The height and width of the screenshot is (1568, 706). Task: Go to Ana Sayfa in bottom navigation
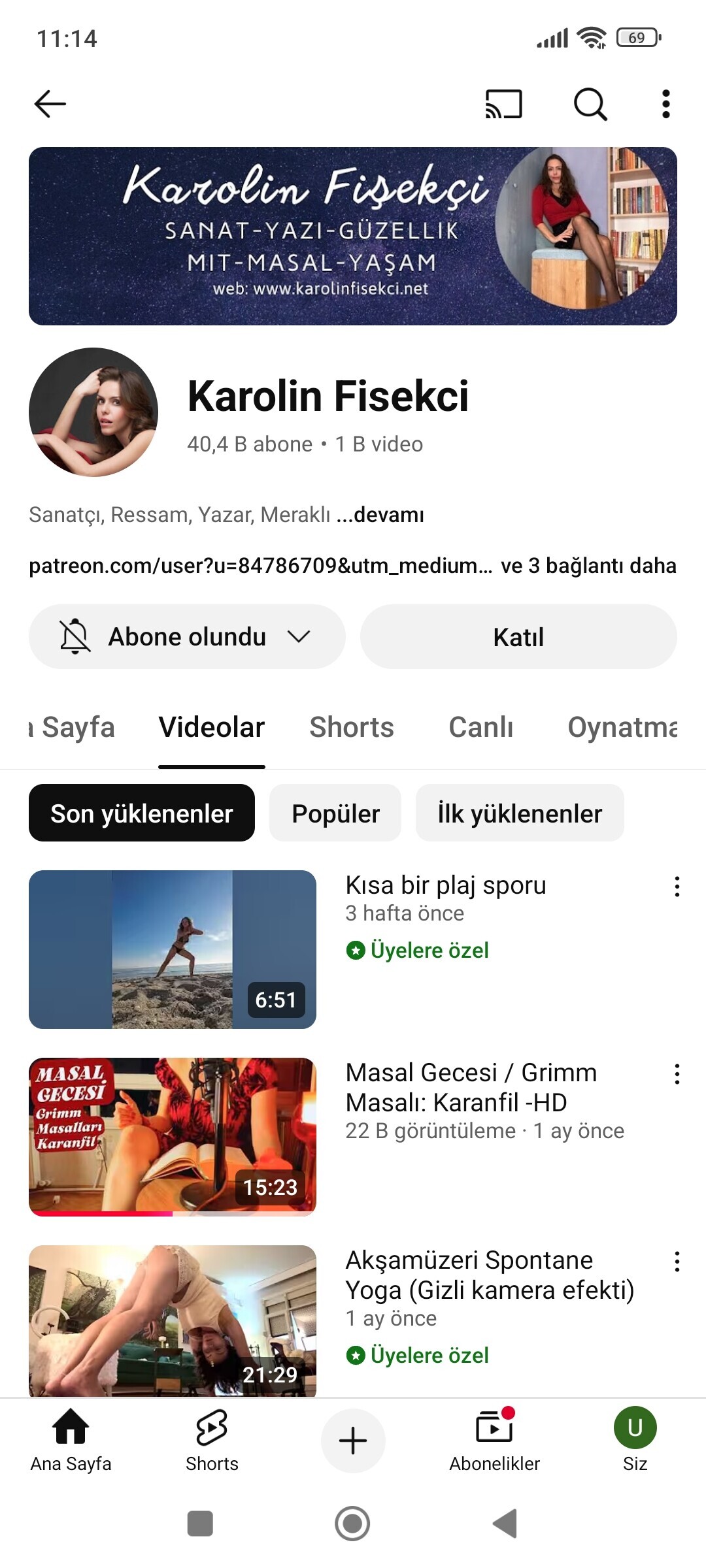(x=71, y=1441)
